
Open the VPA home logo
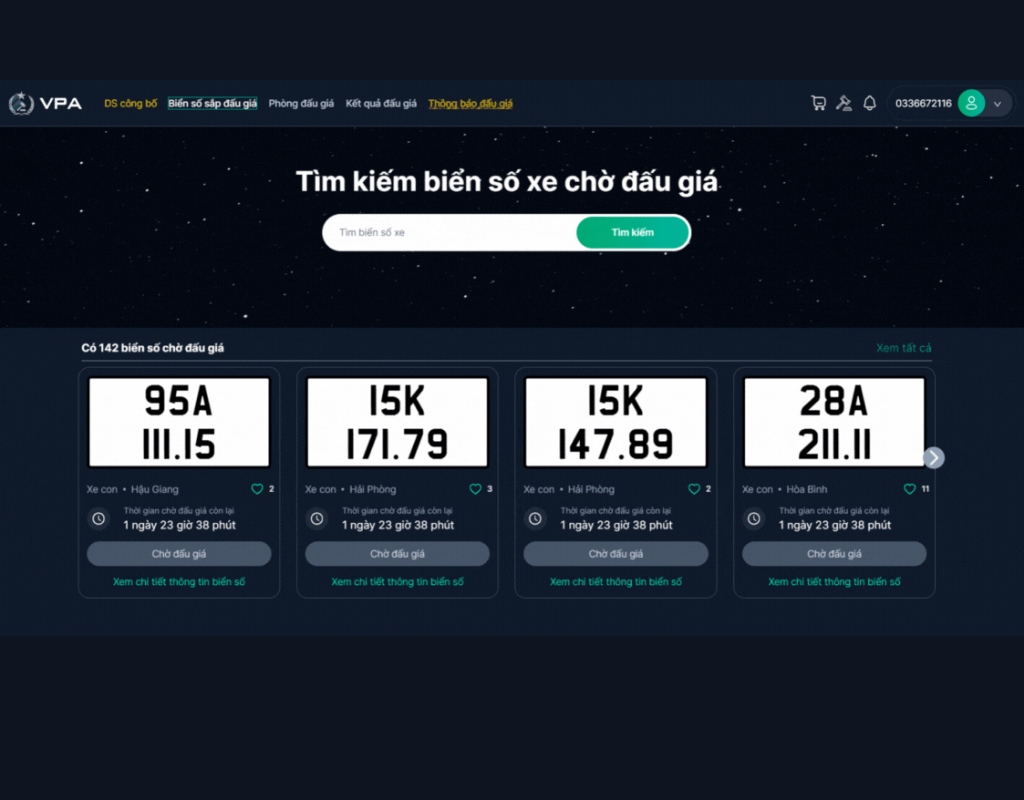tap(46, 103)
